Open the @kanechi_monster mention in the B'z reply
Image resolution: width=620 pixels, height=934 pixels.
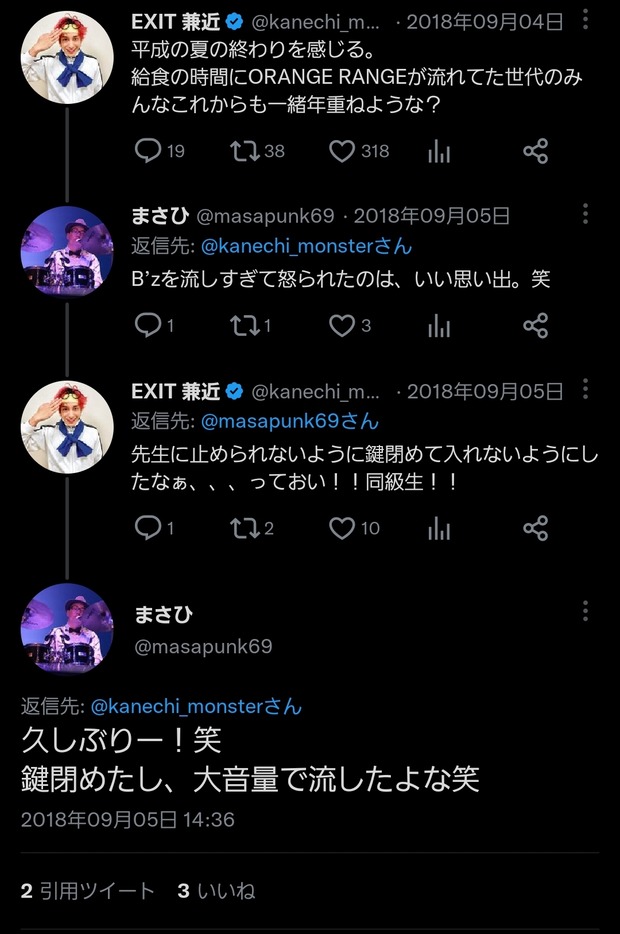click(x=306, y=246)
